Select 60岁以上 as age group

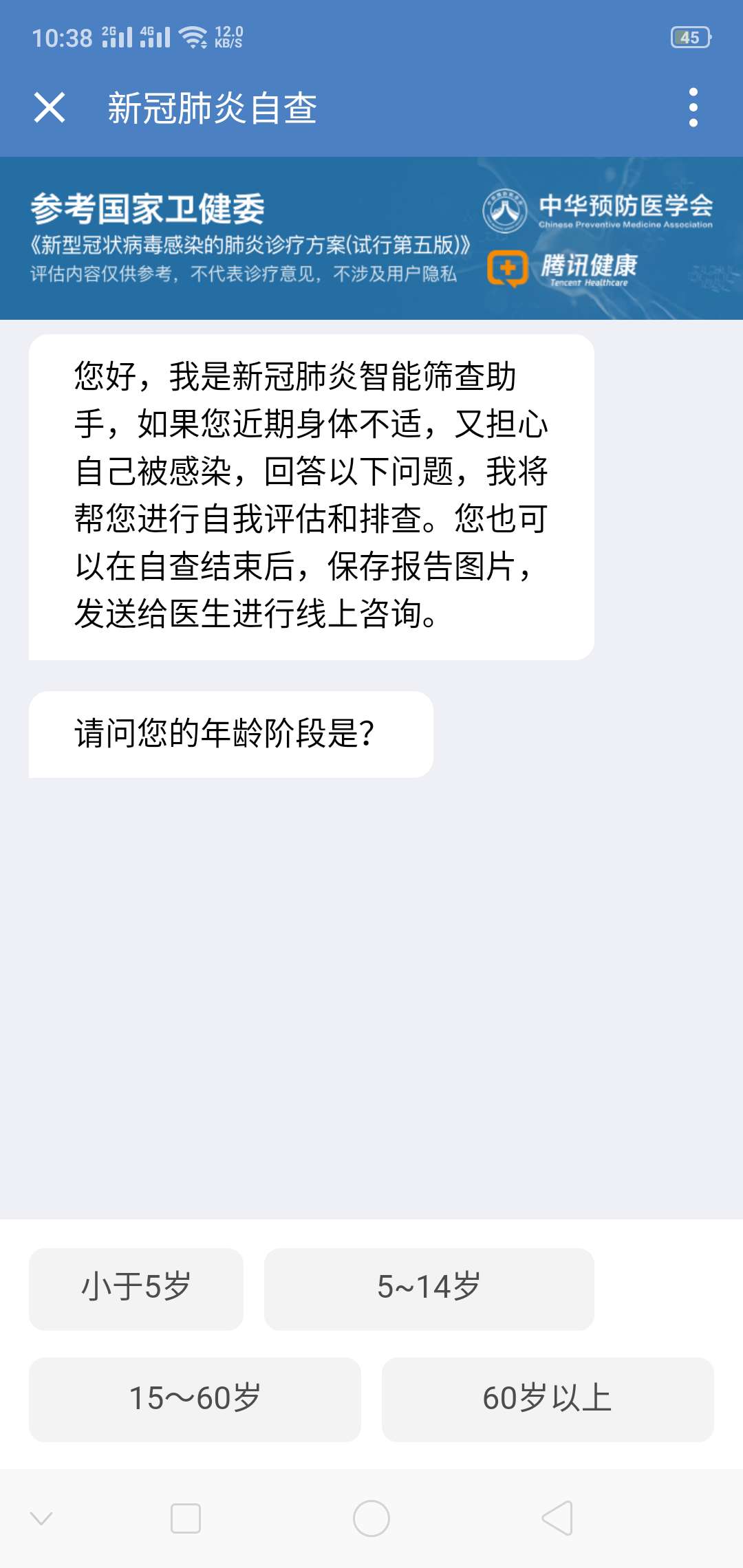click(548, 1400)
